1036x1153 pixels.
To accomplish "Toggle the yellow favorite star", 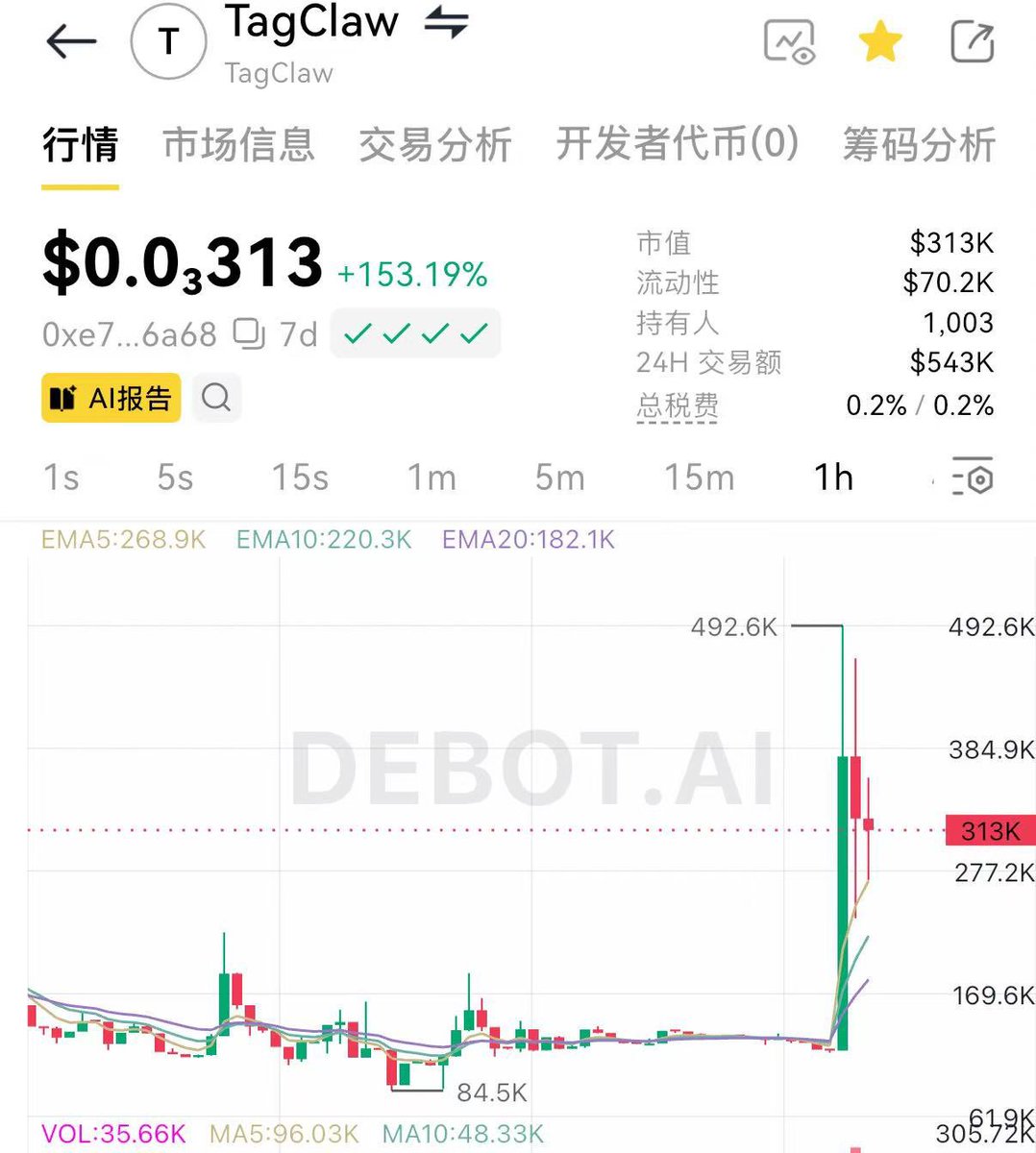I will pos(879,42).
